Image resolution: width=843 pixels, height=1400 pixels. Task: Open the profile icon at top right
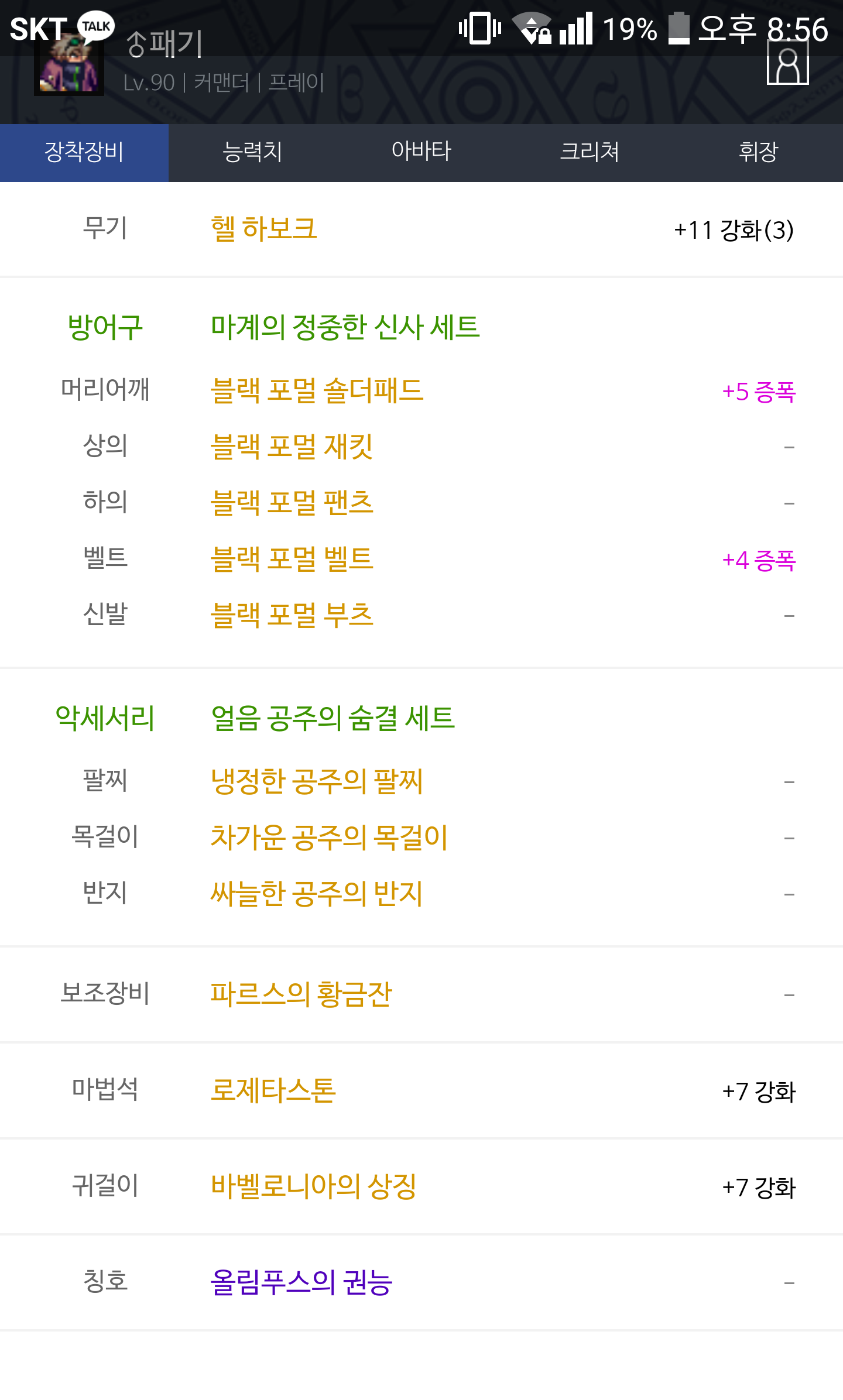(x=787, y=64)
